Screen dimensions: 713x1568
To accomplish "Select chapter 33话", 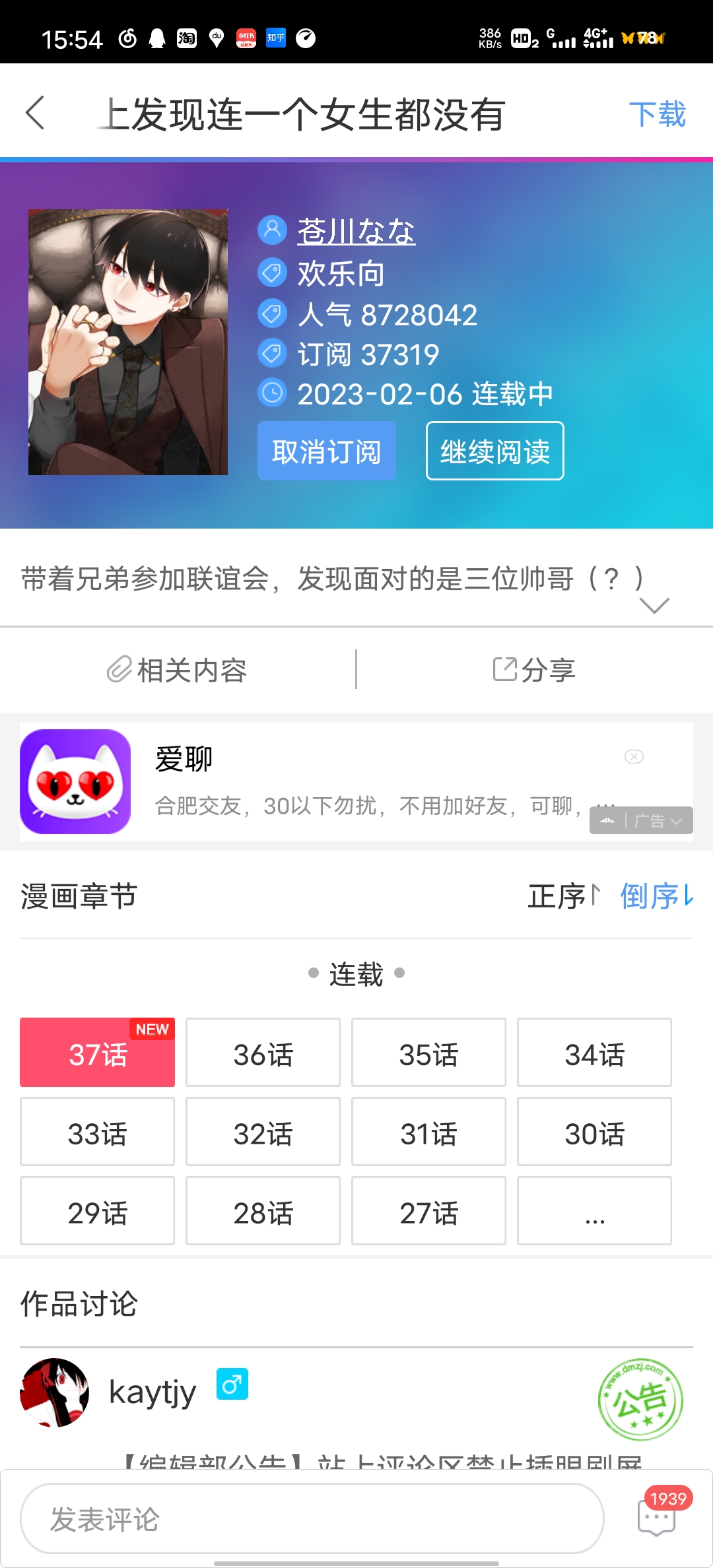I will [97, 1132].
